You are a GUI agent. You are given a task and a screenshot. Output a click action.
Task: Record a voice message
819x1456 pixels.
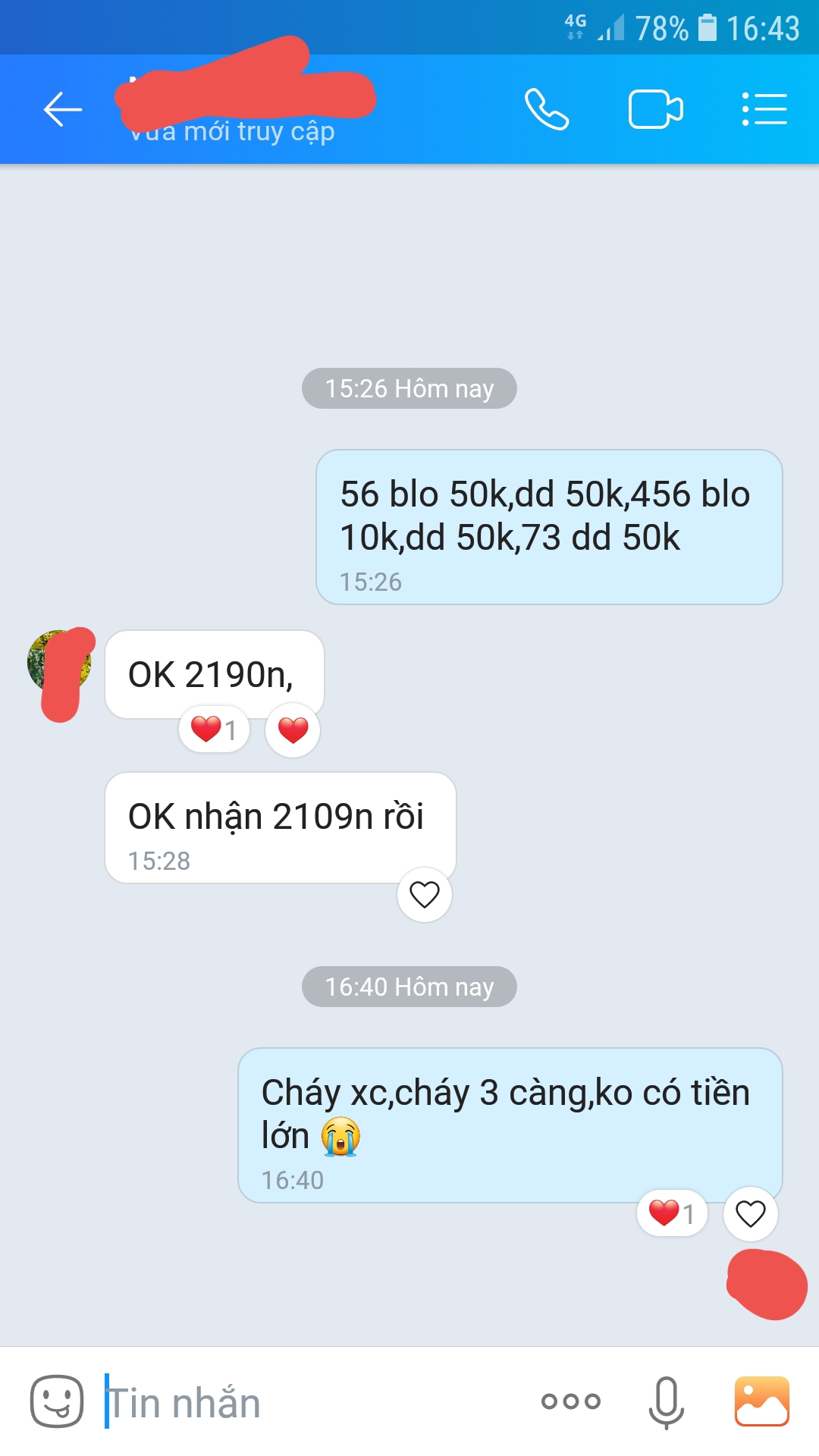point(666,1402)
